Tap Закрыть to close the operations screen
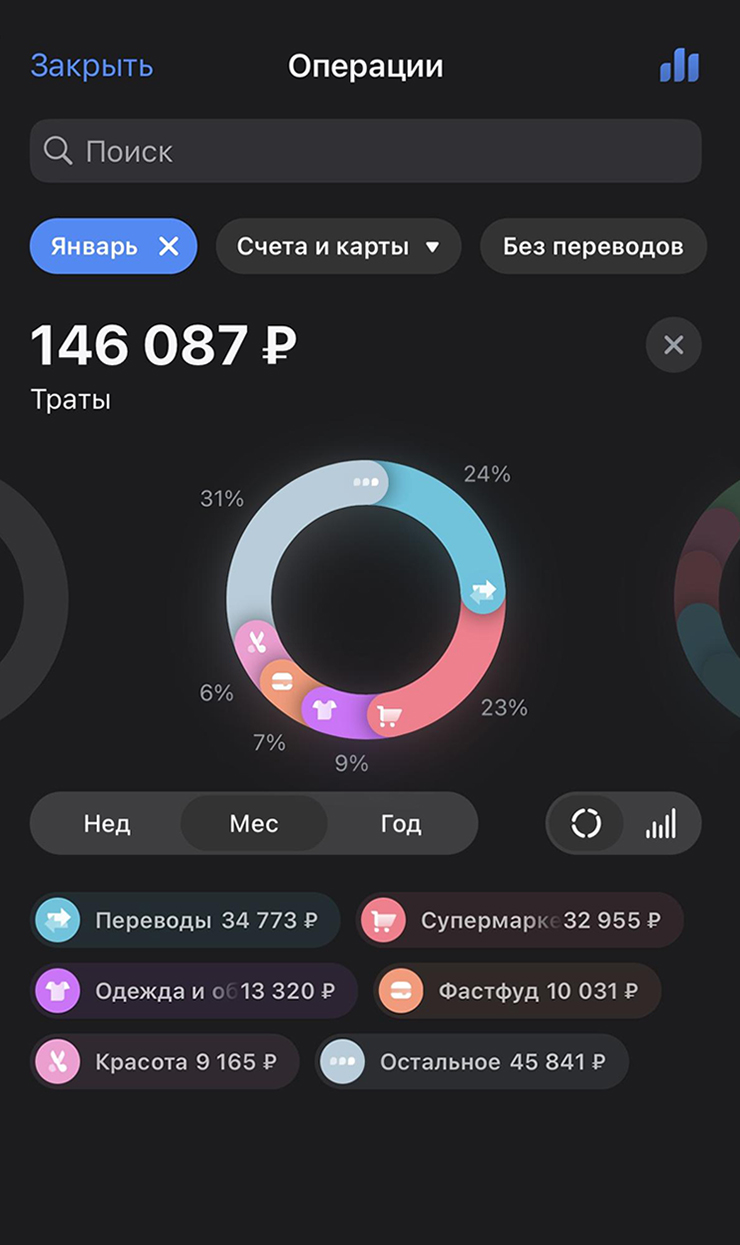Viewport: 740px width, 1245px height. [92, 66]
